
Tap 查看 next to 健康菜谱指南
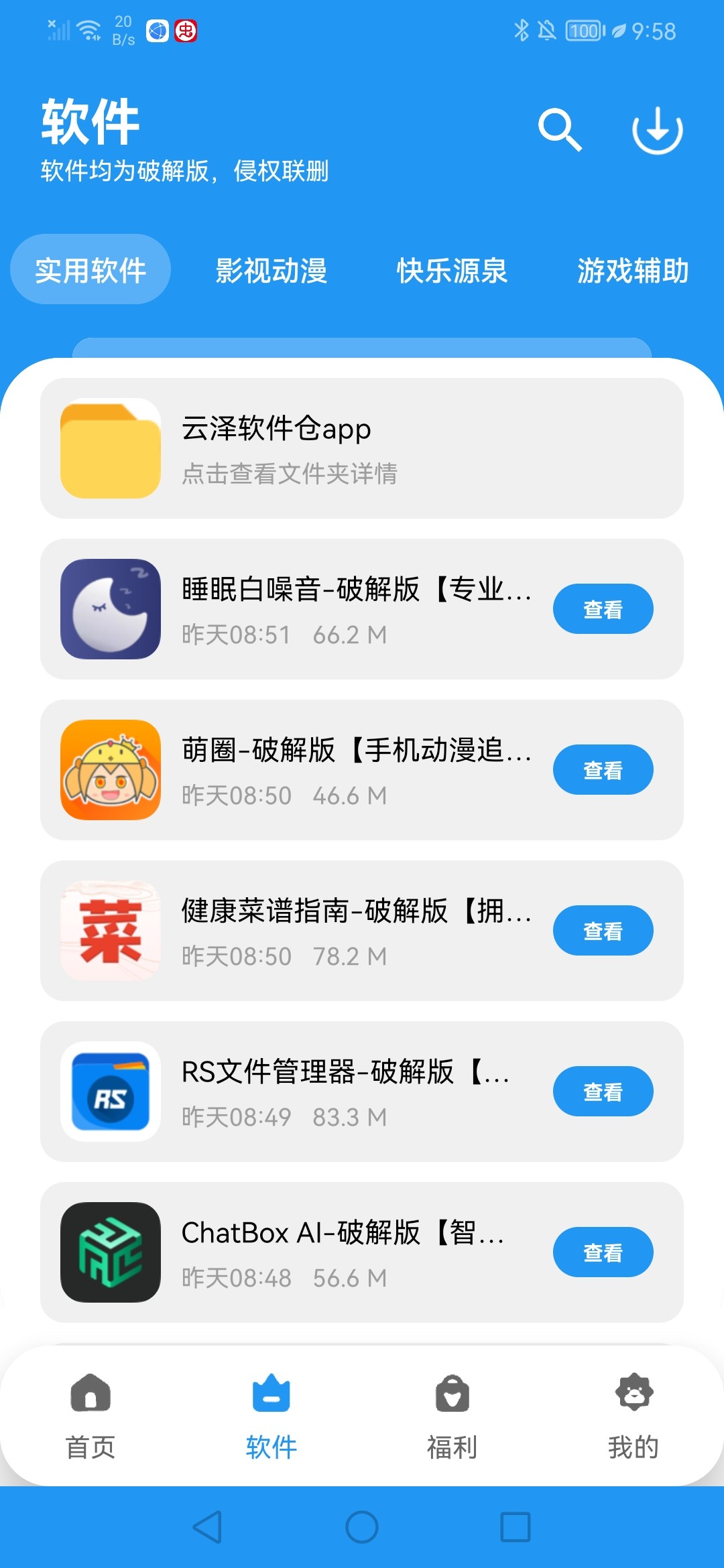pyautogui.click(x=603, y=931)
